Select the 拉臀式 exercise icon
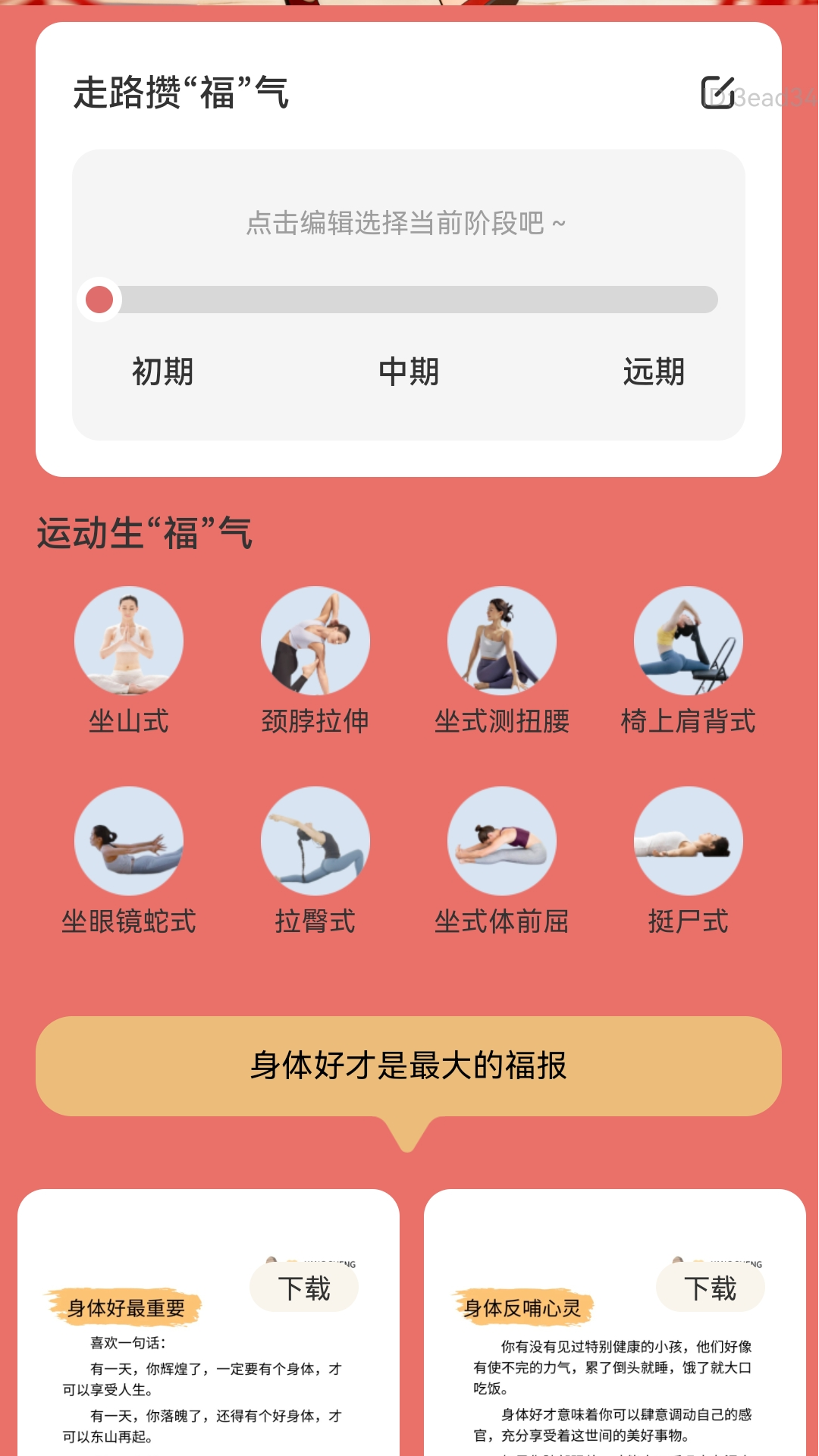Image resolution: width=819 pixels, height=1456 pixels. pyautogui.click(x=315, y=840)
